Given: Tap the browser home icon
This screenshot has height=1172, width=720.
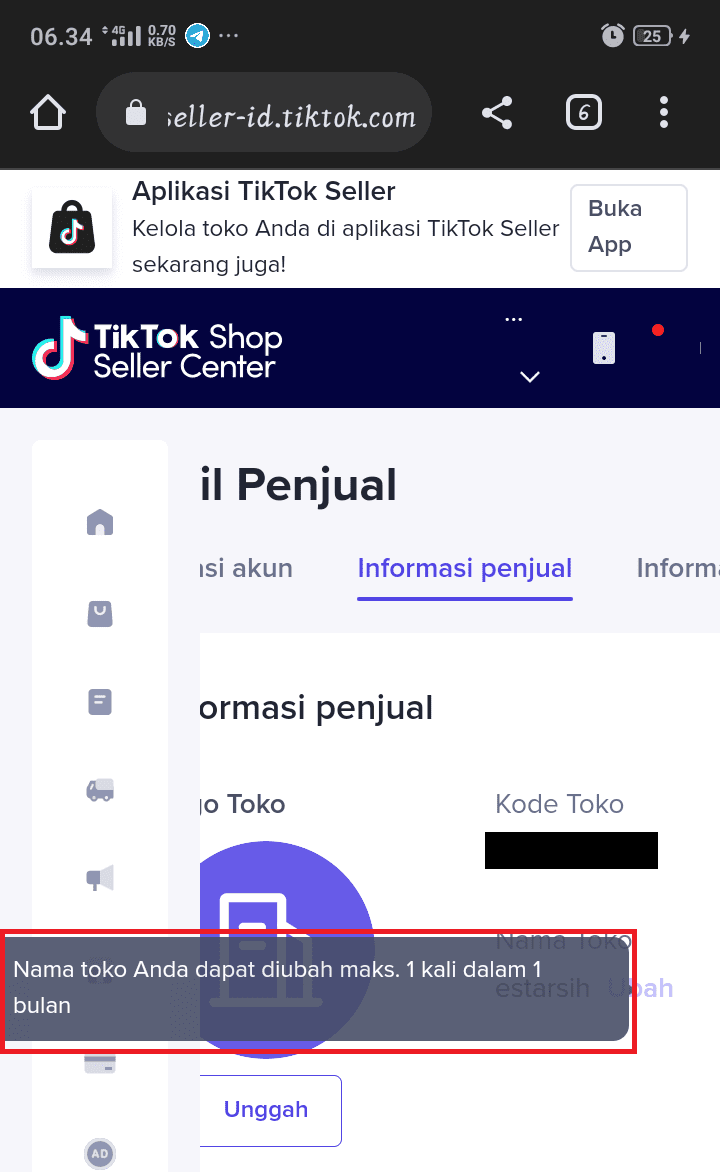Looking at the screenshot, I should click(48, 113).
